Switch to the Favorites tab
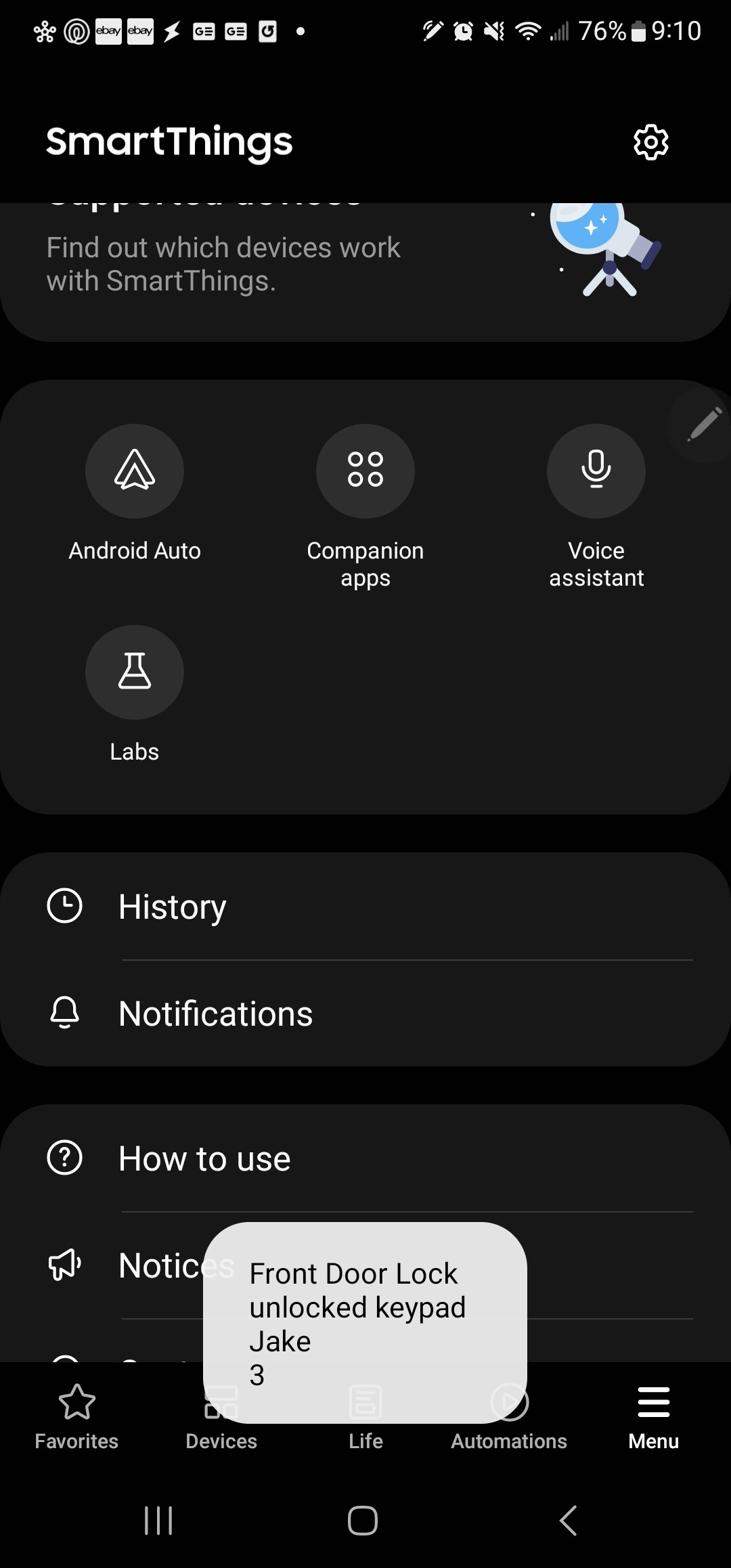This screenshot has height=1568, width=731. [76, 1416]
